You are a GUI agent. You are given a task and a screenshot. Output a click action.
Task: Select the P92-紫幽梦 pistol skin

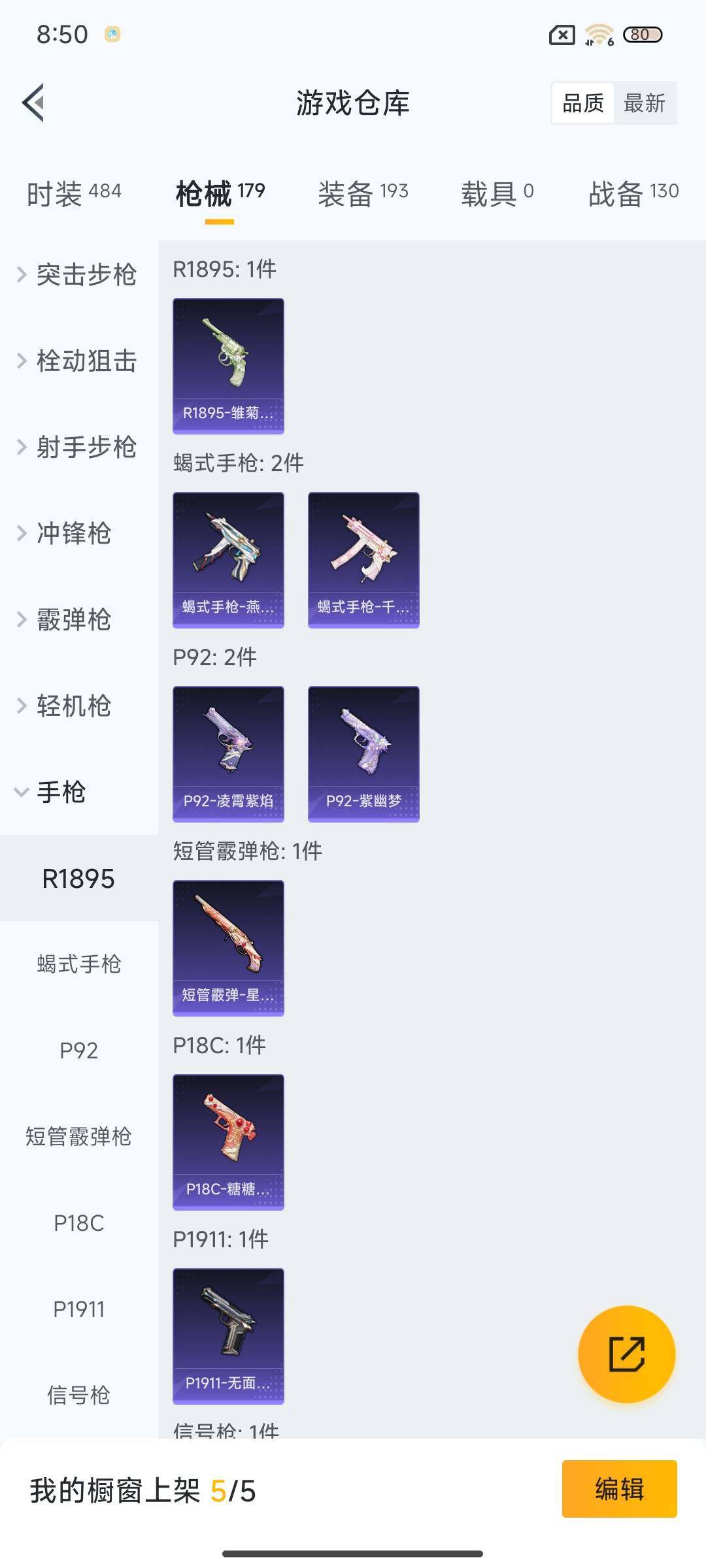[363, 753]
